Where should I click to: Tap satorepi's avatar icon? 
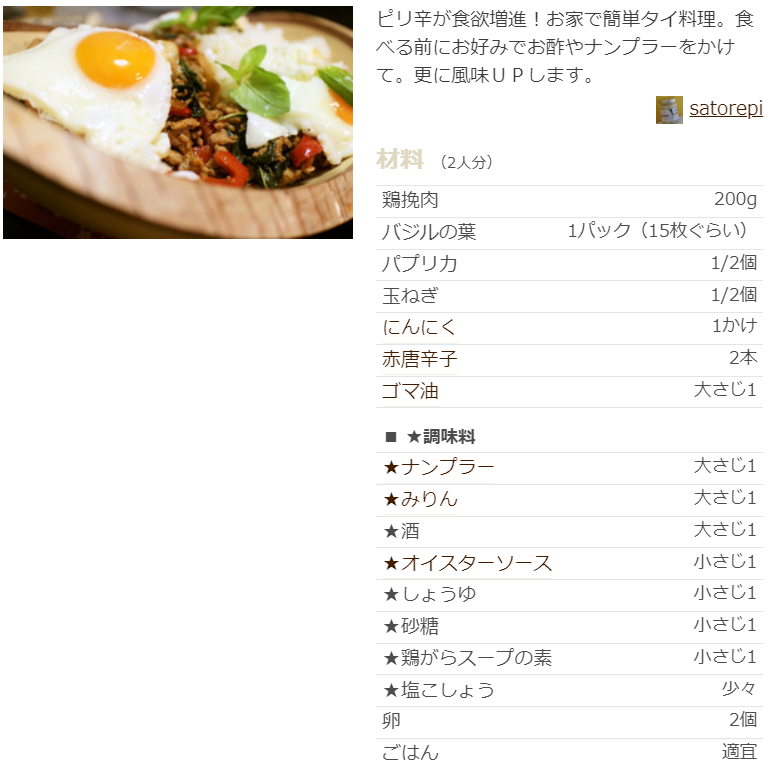[669, 110]
